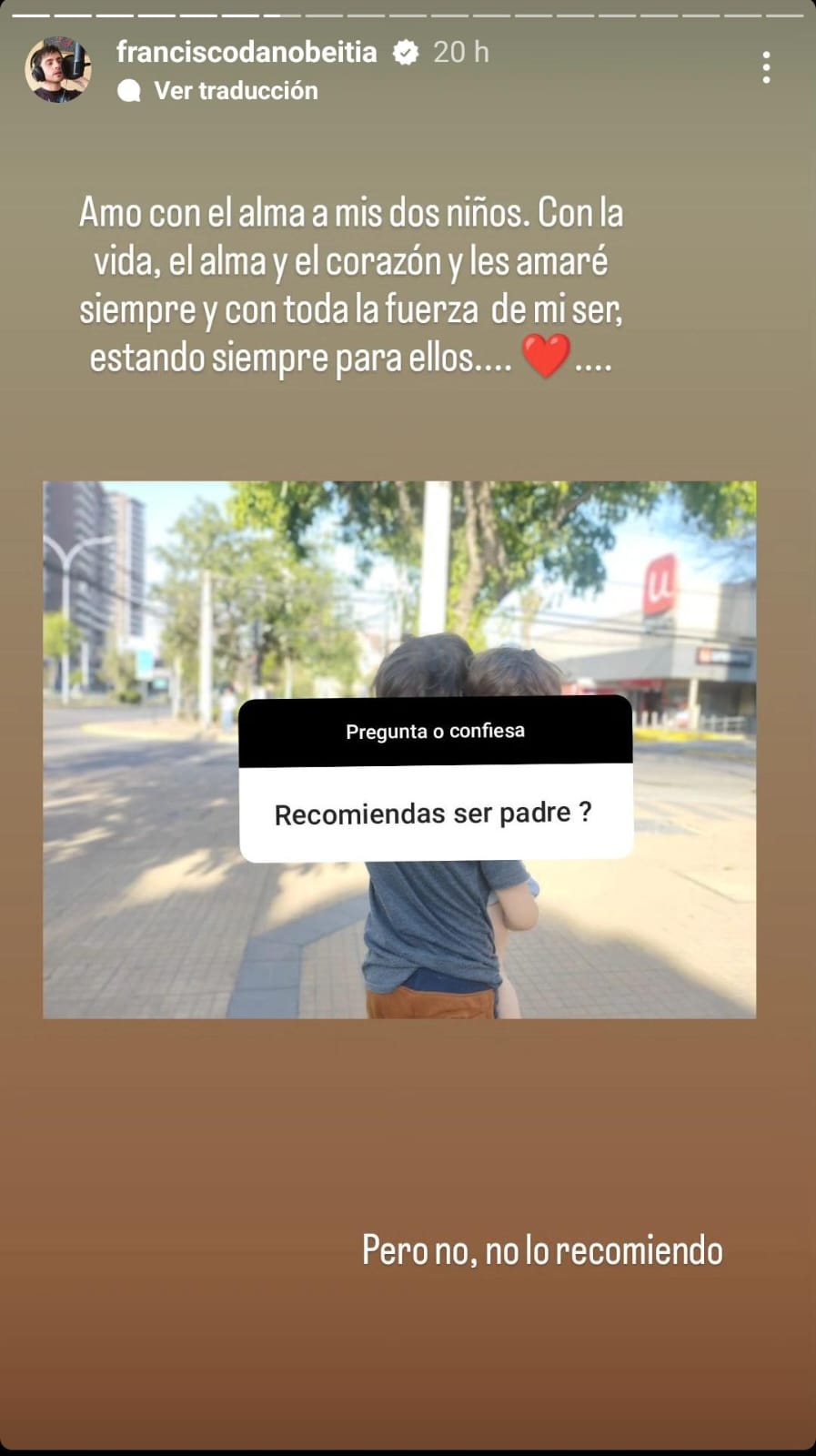Tap the franciscodanobeitia username
This screenshot has height=1456, width=816.
click(247, 52)
